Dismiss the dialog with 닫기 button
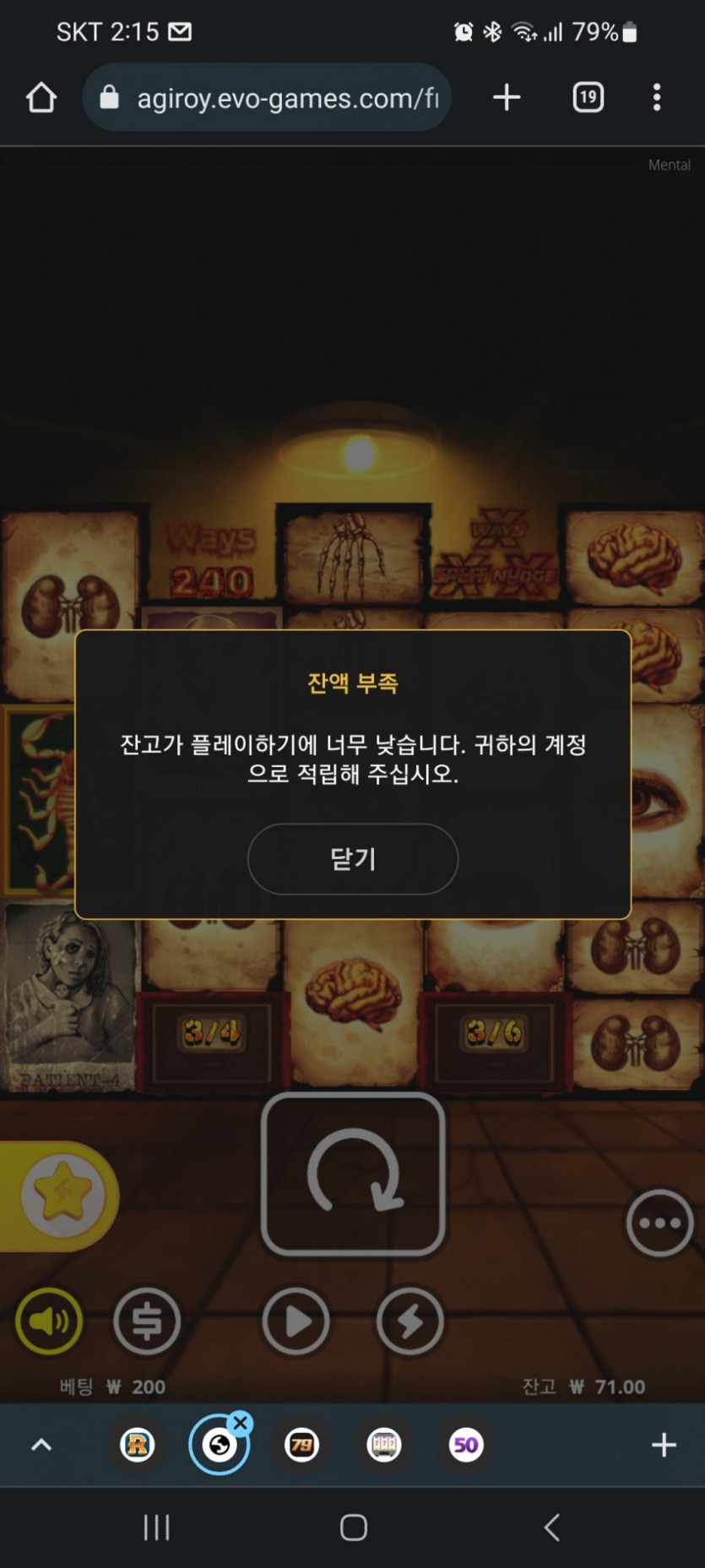The image size is (705, 1568). (352, 858)
